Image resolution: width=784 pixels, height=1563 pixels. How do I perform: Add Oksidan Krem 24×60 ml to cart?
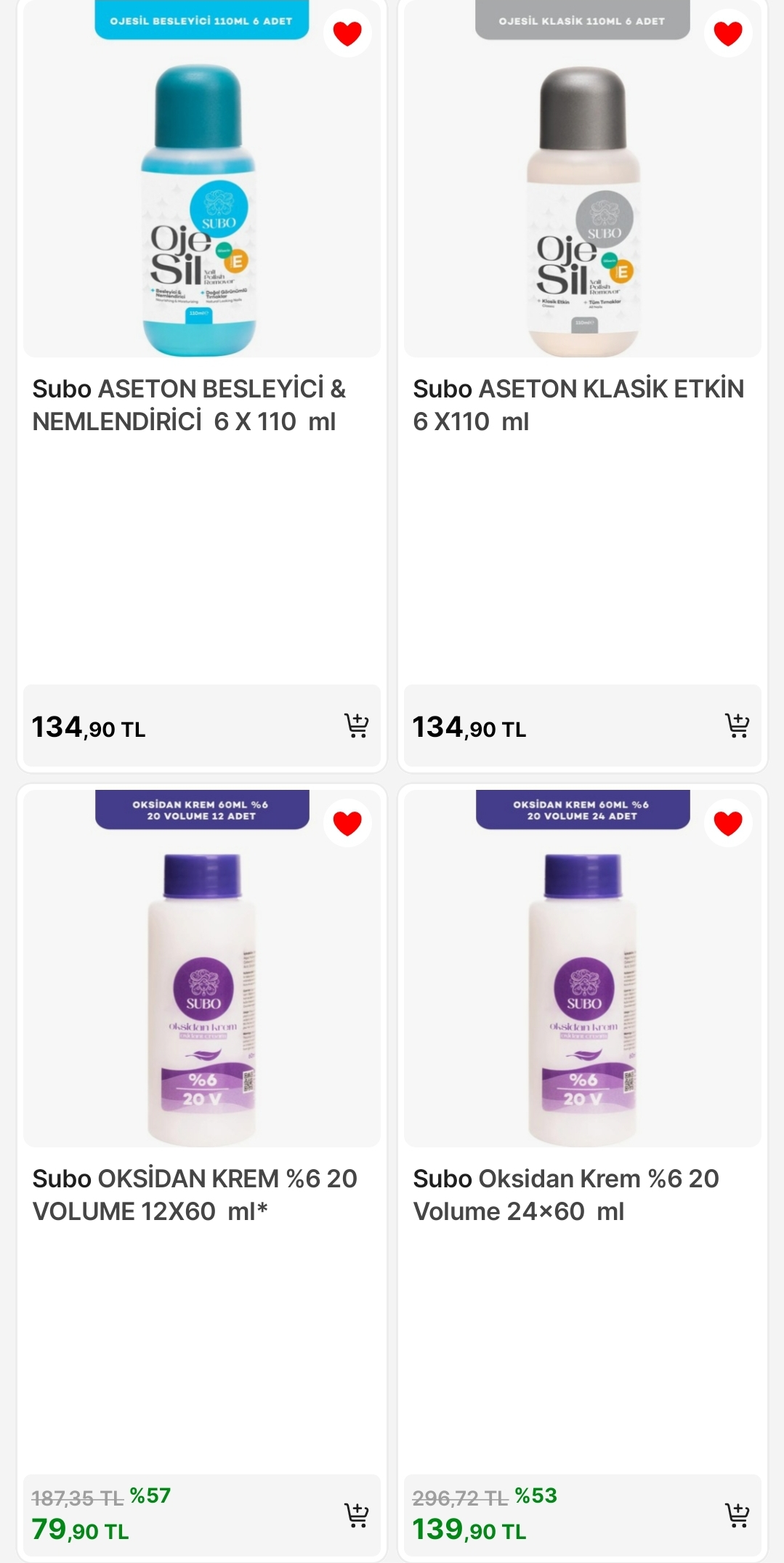pos(737,1515)
